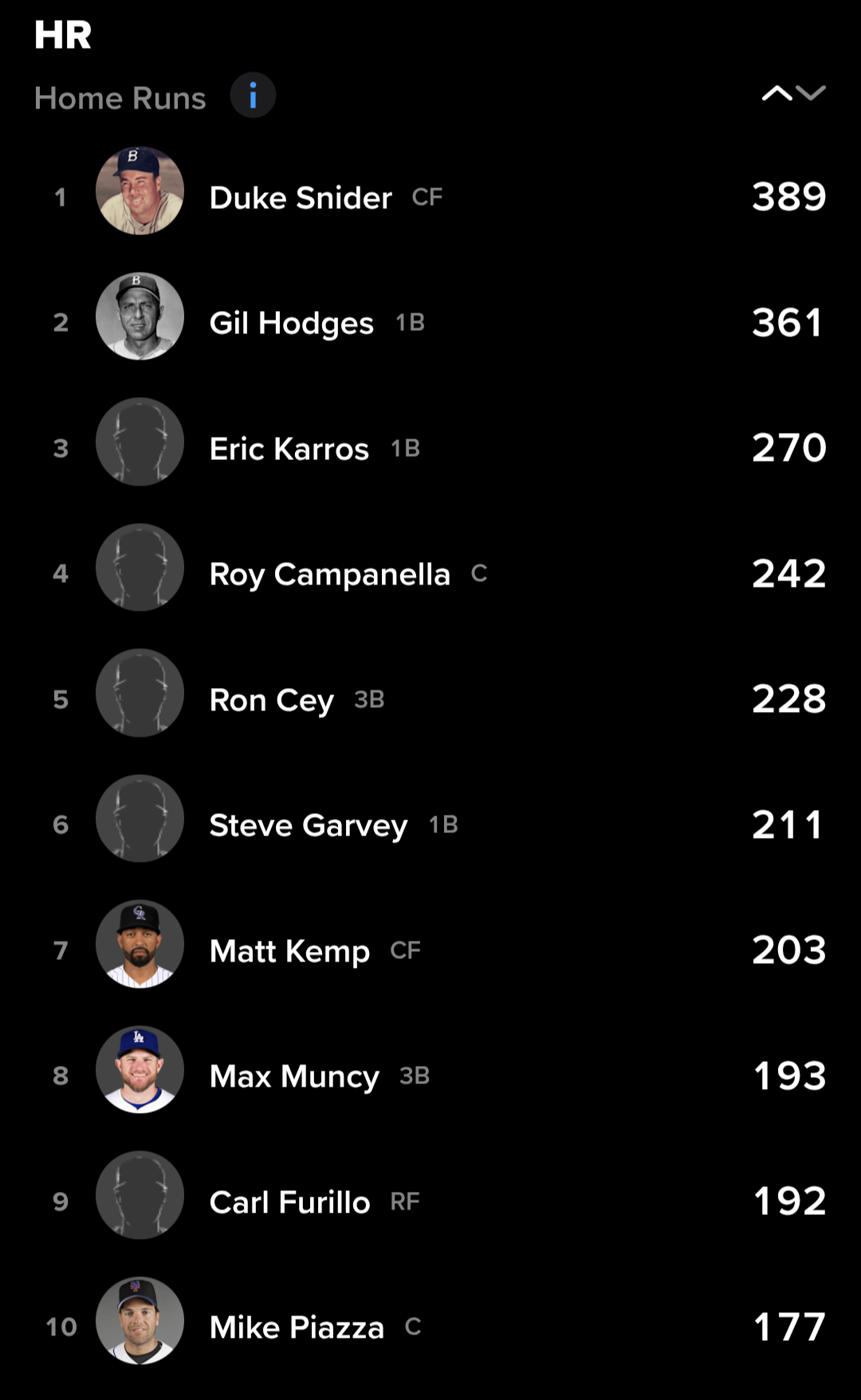View Mike Piazza's profile

[297, 1327]
